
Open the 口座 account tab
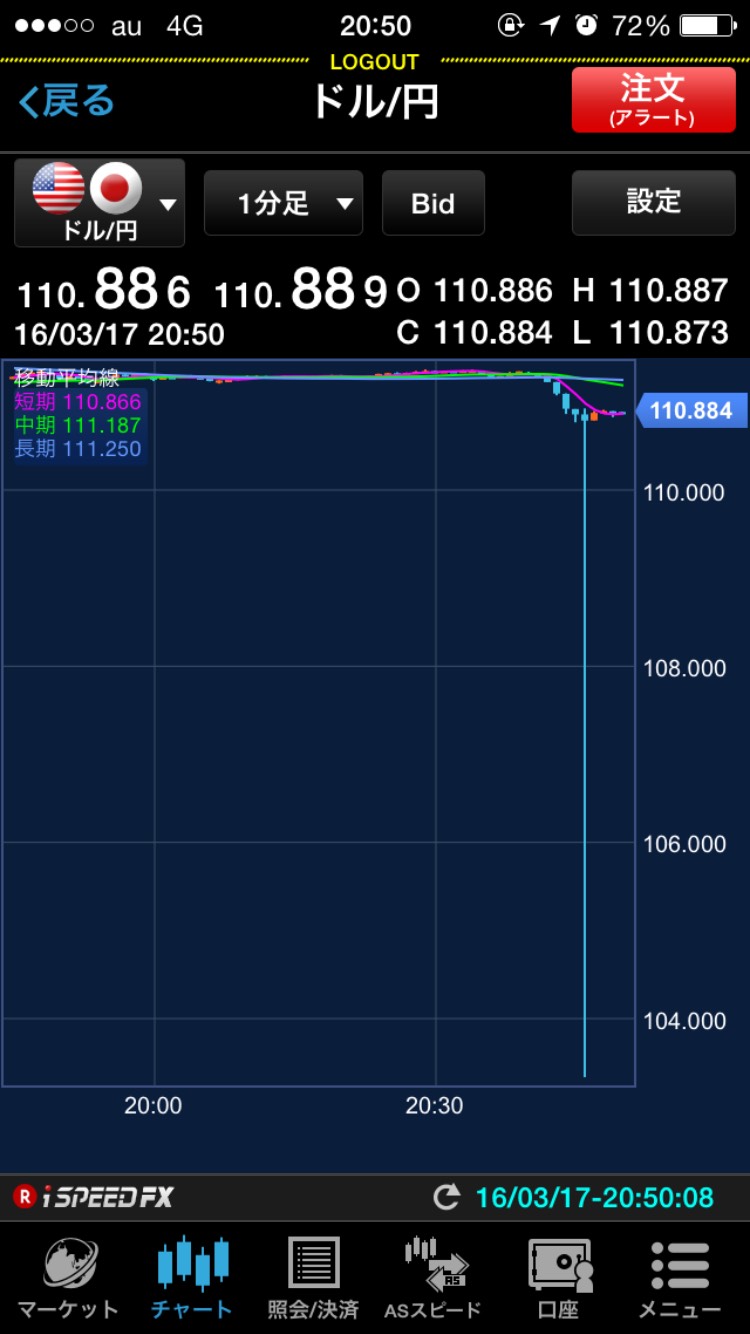coord(559,1279)
